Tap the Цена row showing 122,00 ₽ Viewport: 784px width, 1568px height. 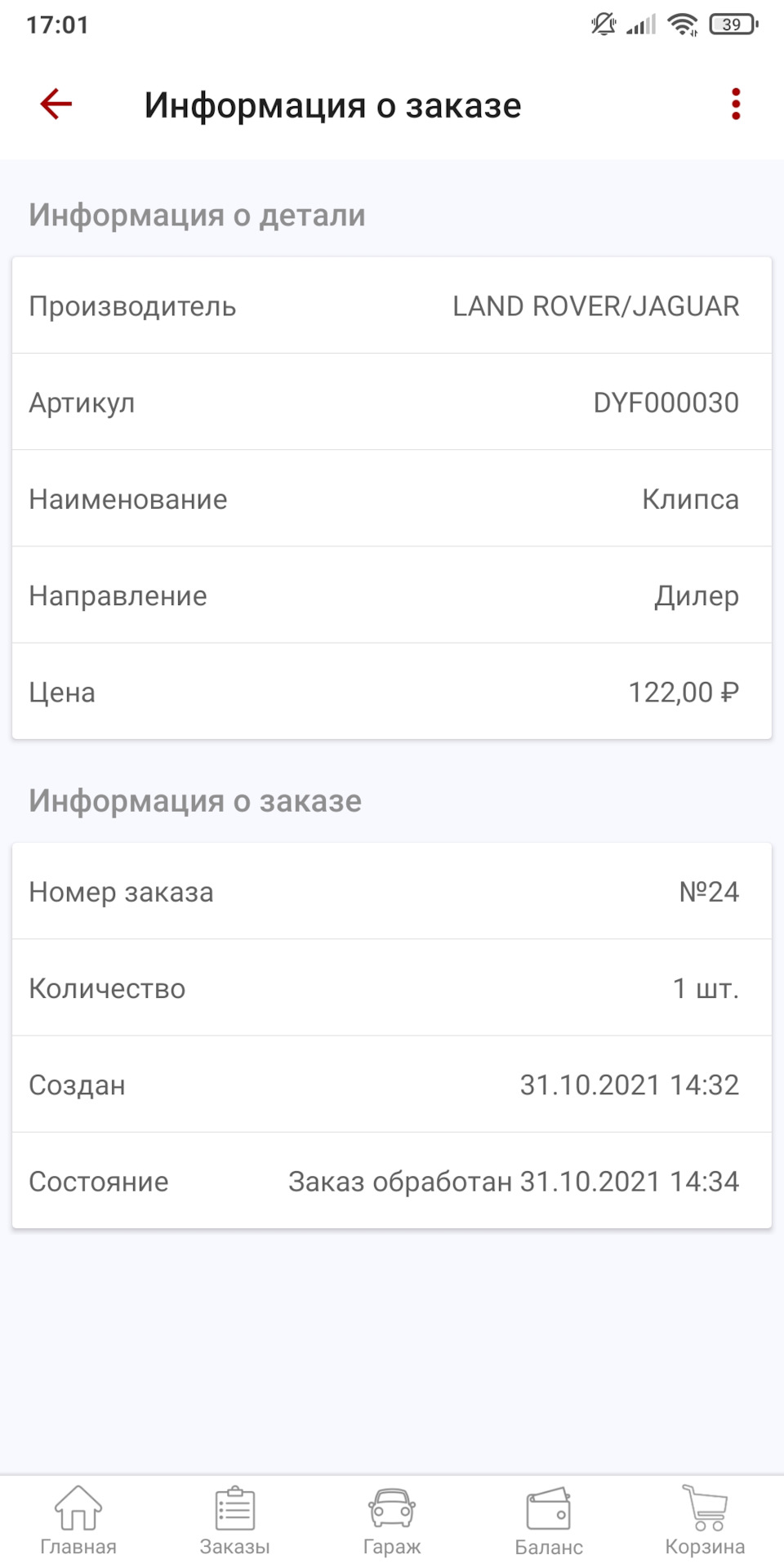tap(392, 692)
